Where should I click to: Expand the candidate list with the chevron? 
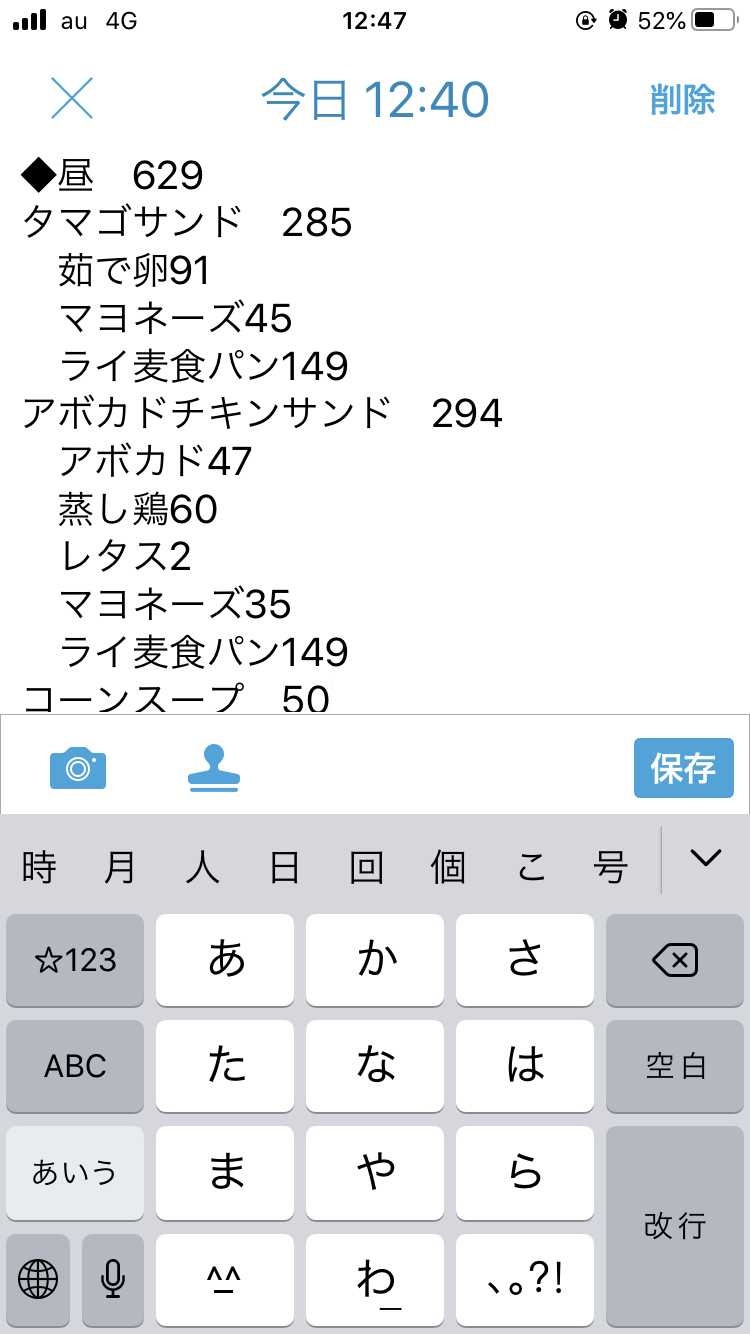[706, 858]
